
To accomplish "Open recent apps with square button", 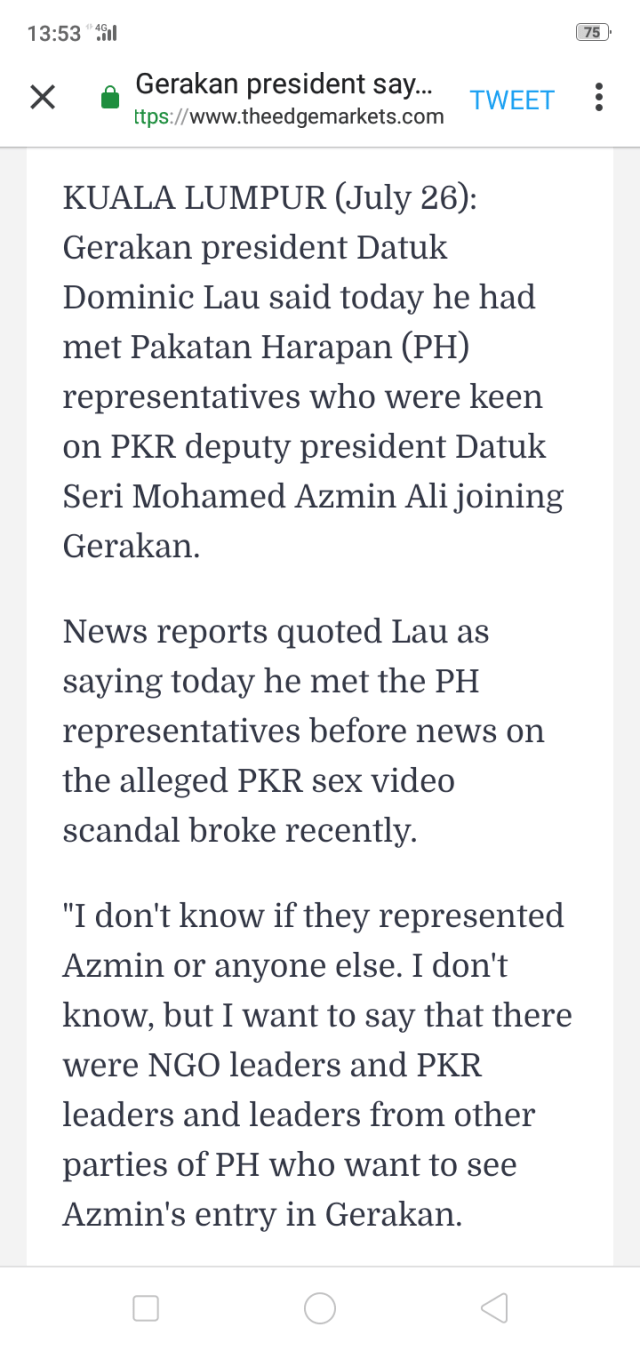I will [x=146, y=1307].
